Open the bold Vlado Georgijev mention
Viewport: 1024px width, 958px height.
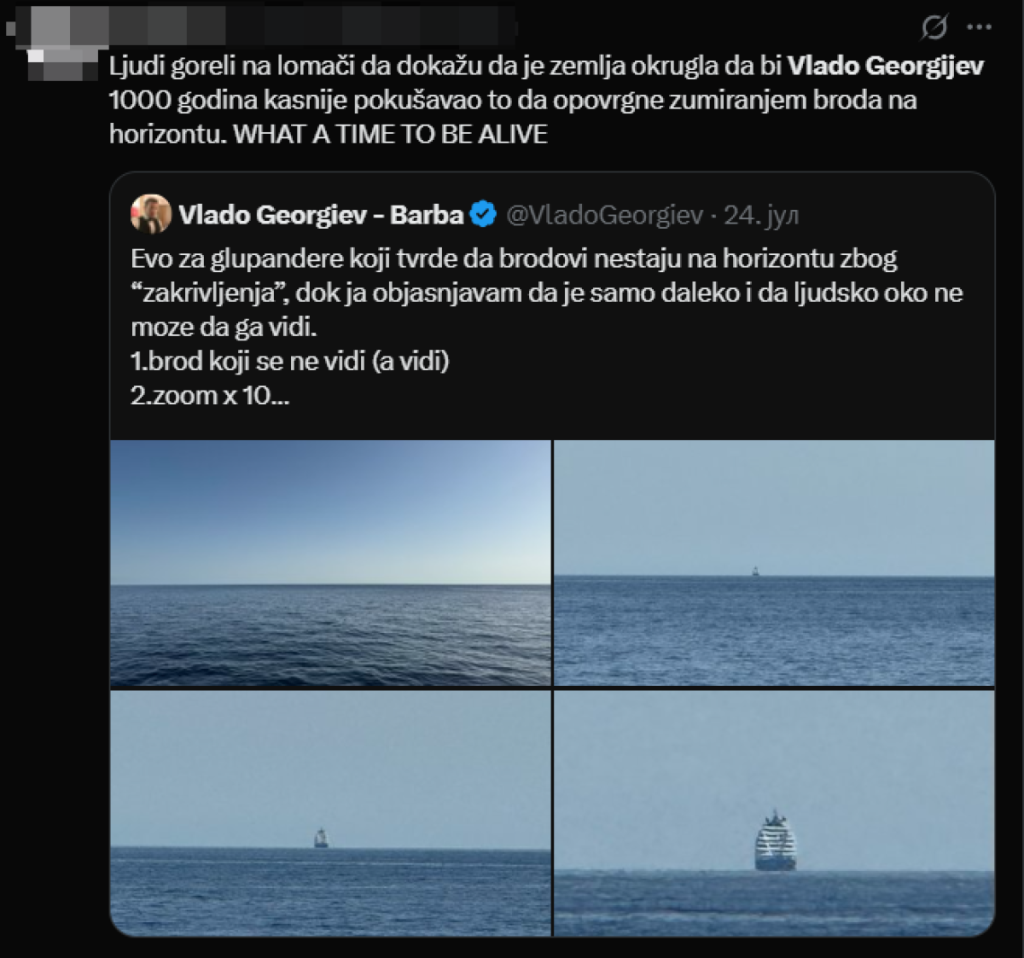tap(886, 68)
